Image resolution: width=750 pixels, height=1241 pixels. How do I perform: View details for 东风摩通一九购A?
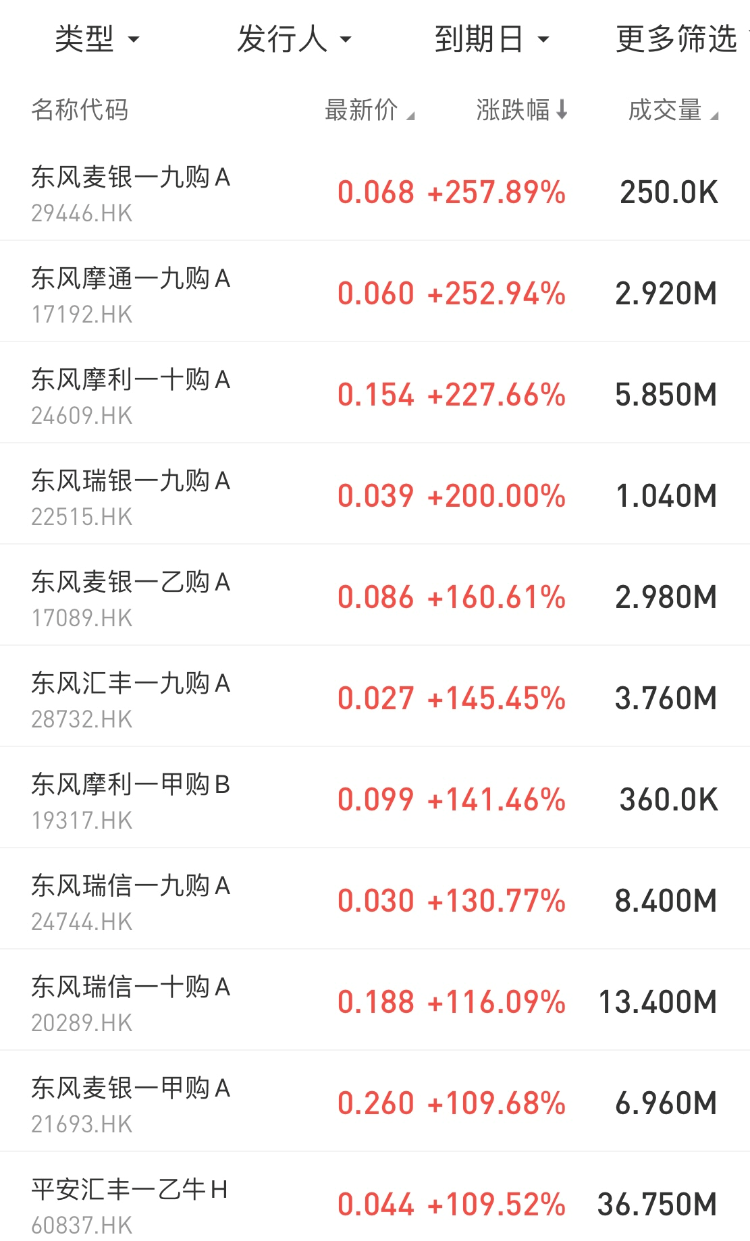pos(130,293)
